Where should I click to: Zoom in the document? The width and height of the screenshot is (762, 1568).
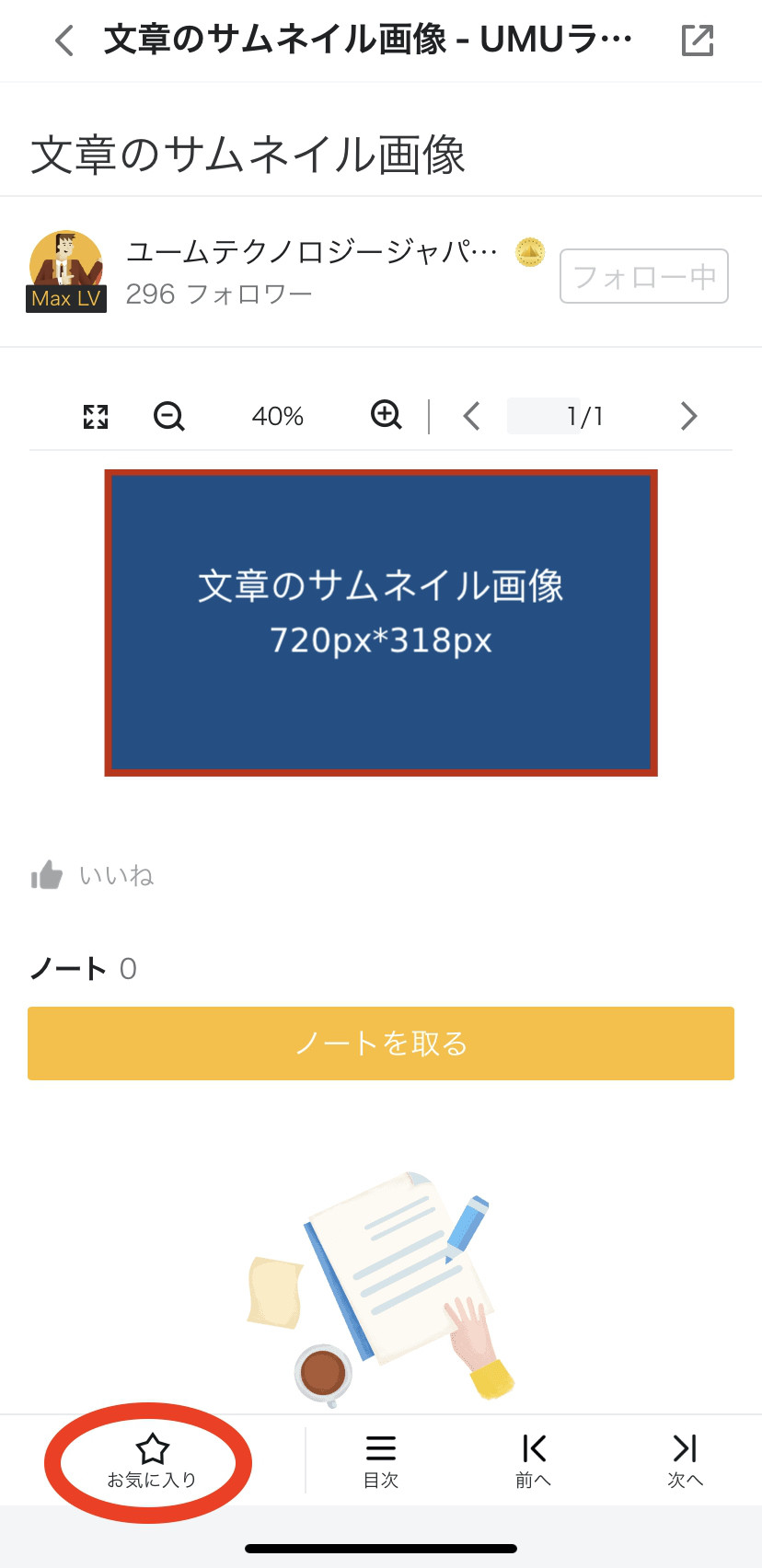click(x=386, y=416)
